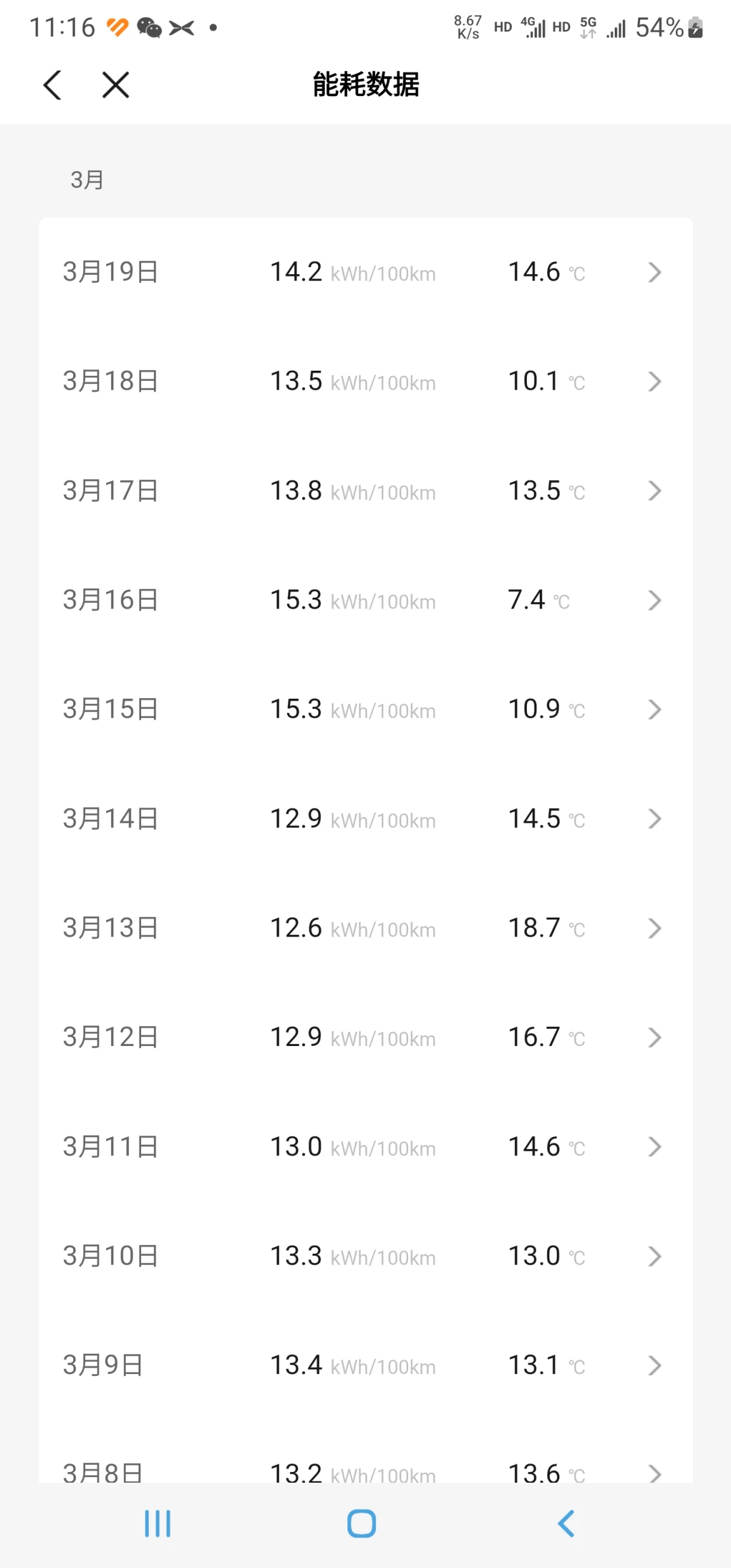
Task: View details for 3月11日
Action: pyautogui.click(x=365, y=1147)
